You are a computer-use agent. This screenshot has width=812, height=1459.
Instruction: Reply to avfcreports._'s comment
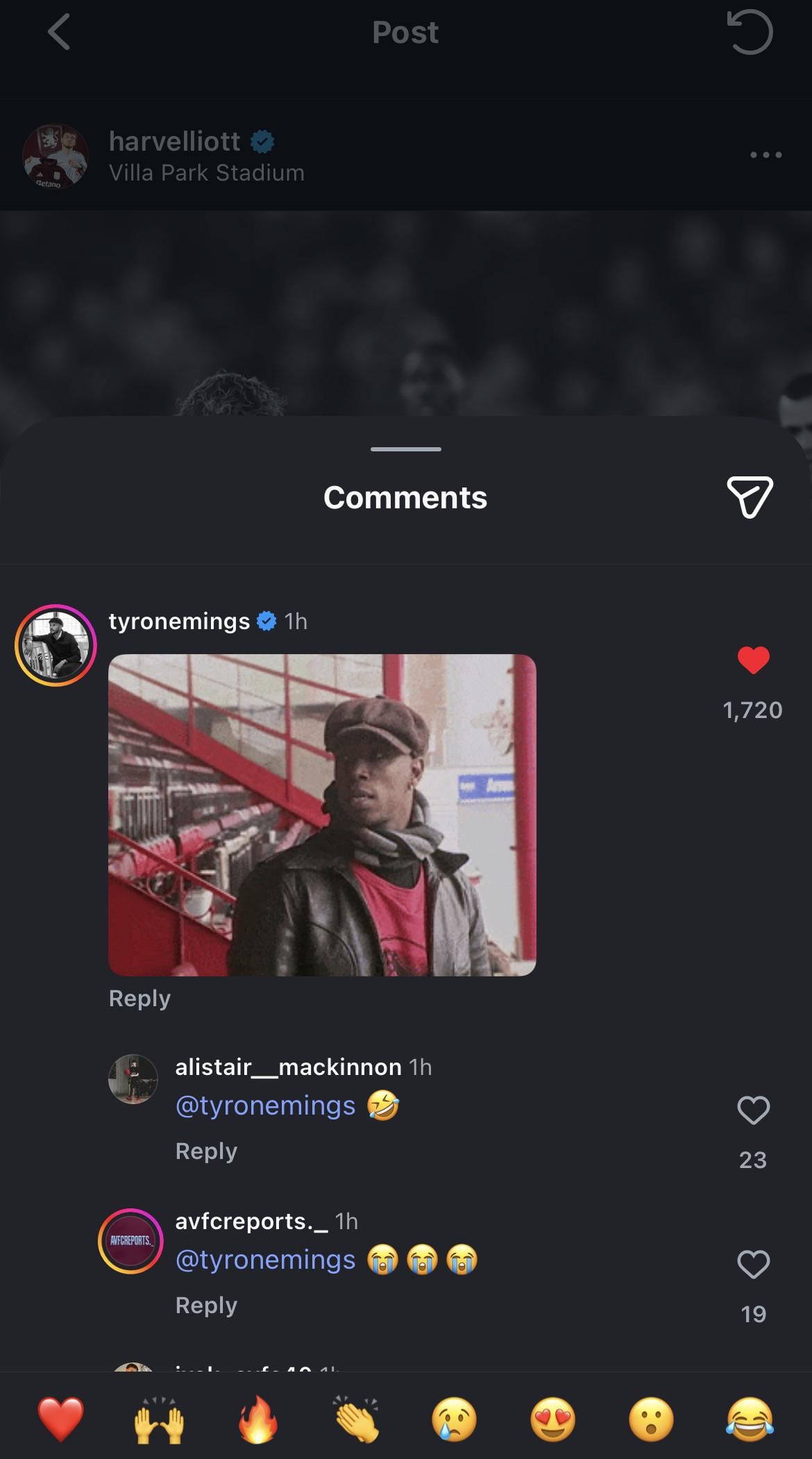[x=206, y=1305]
